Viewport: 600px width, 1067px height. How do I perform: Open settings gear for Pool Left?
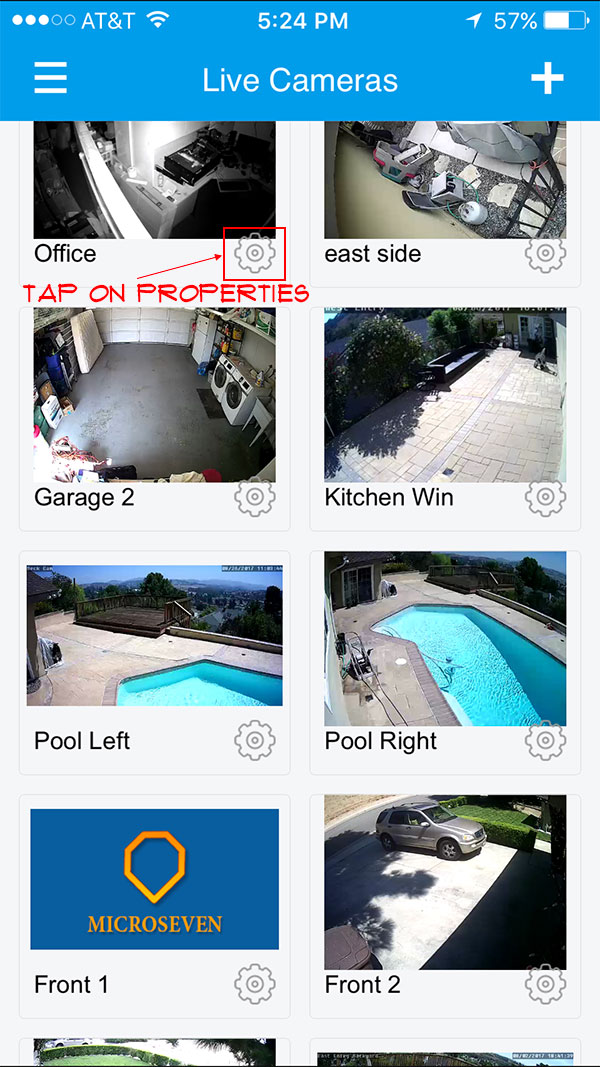pyautogui.click(x=255, y=740)
